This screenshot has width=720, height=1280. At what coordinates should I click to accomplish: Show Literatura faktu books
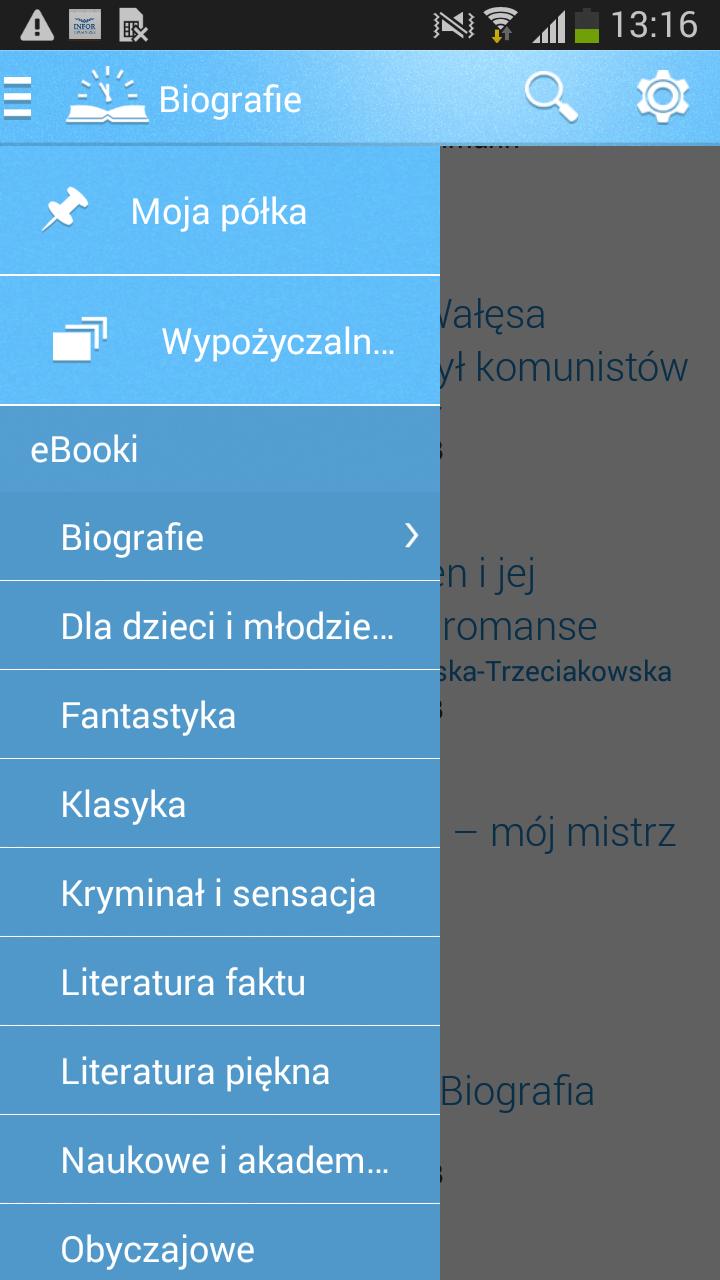(x=219, y=982)
